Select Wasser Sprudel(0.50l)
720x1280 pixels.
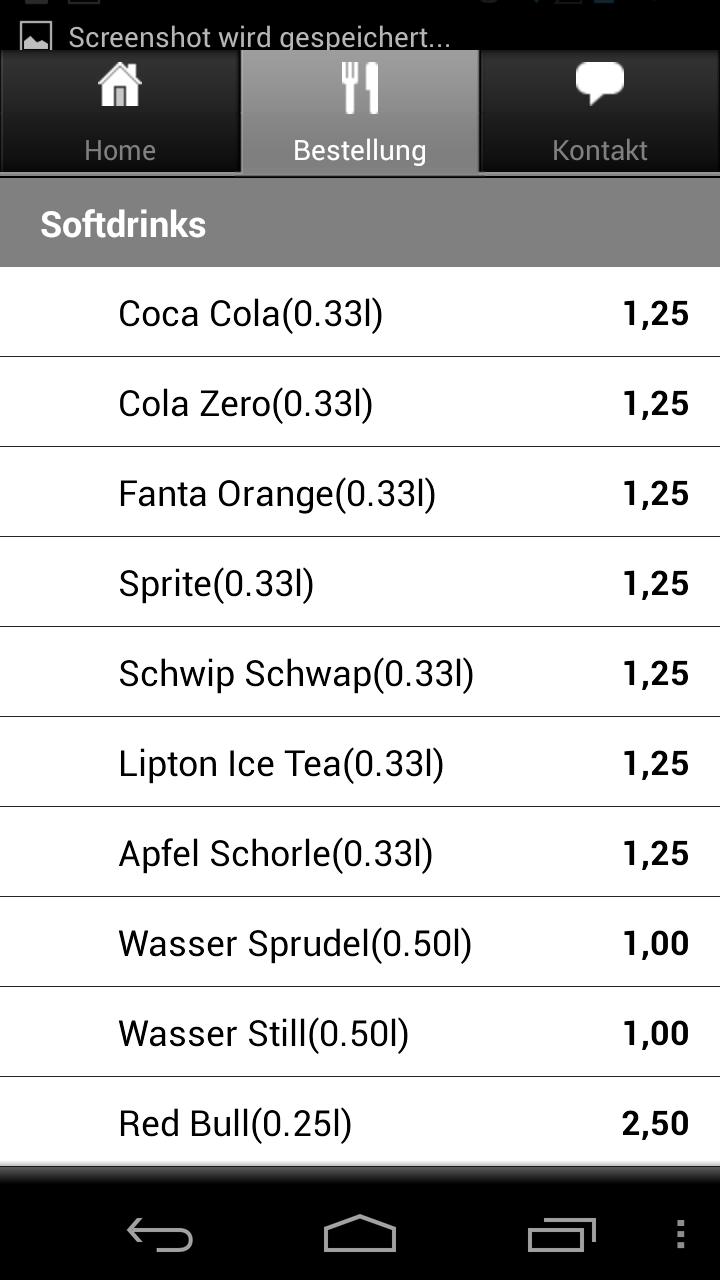(360, 943)
